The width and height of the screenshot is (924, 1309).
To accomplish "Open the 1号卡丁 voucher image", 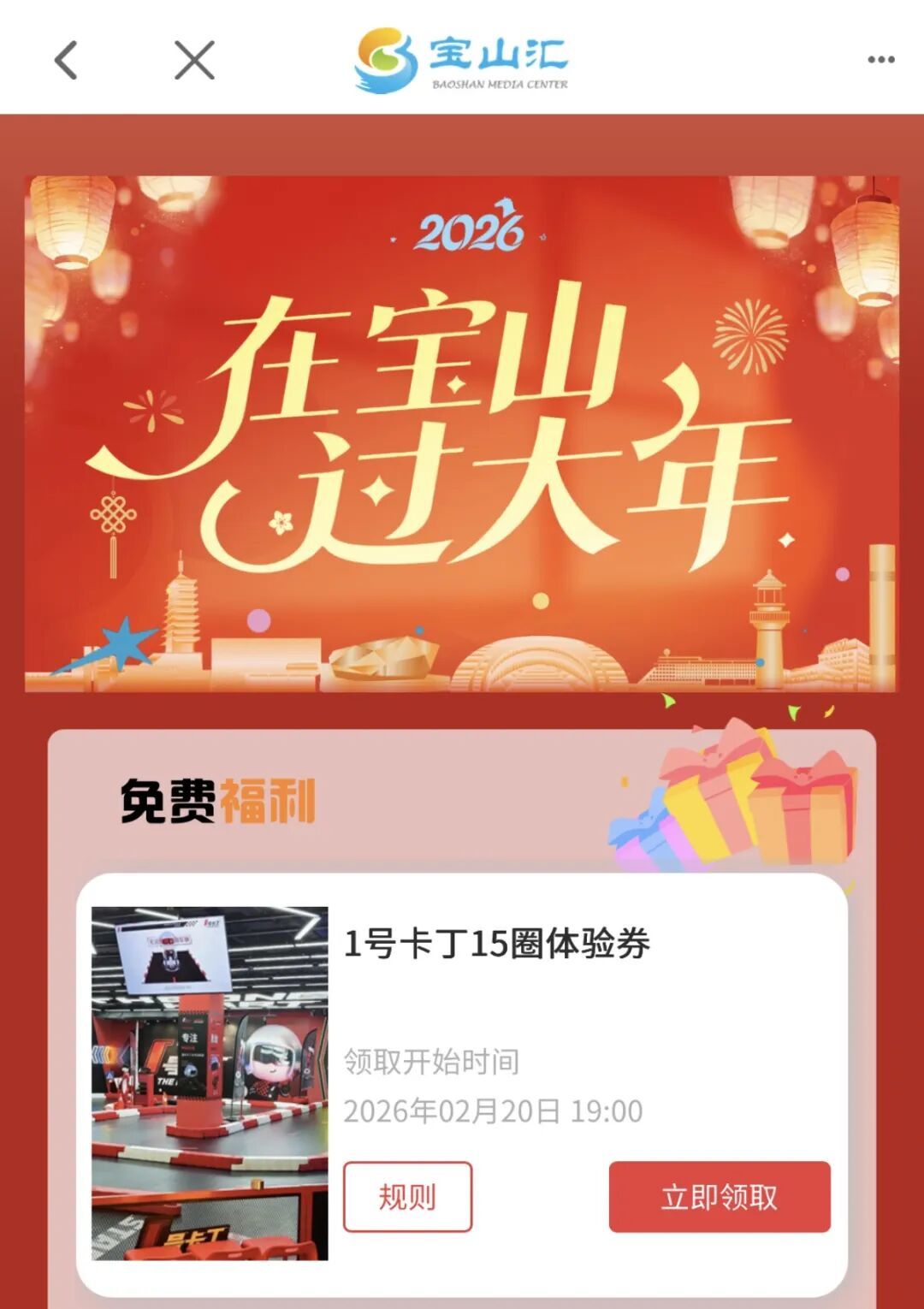I will (x=210, y=1082).
